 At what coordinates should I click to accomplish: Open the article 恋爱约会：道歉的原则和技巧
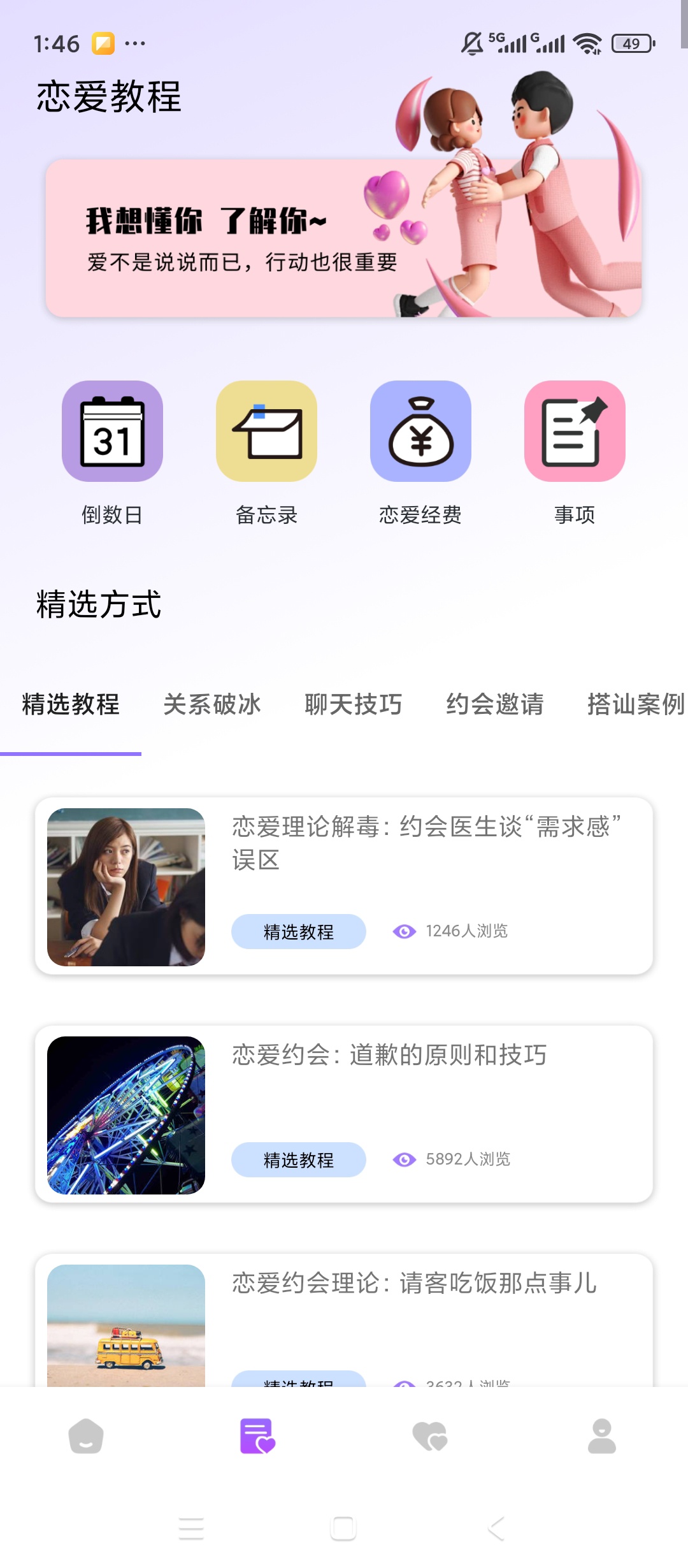pos(390,1056)
